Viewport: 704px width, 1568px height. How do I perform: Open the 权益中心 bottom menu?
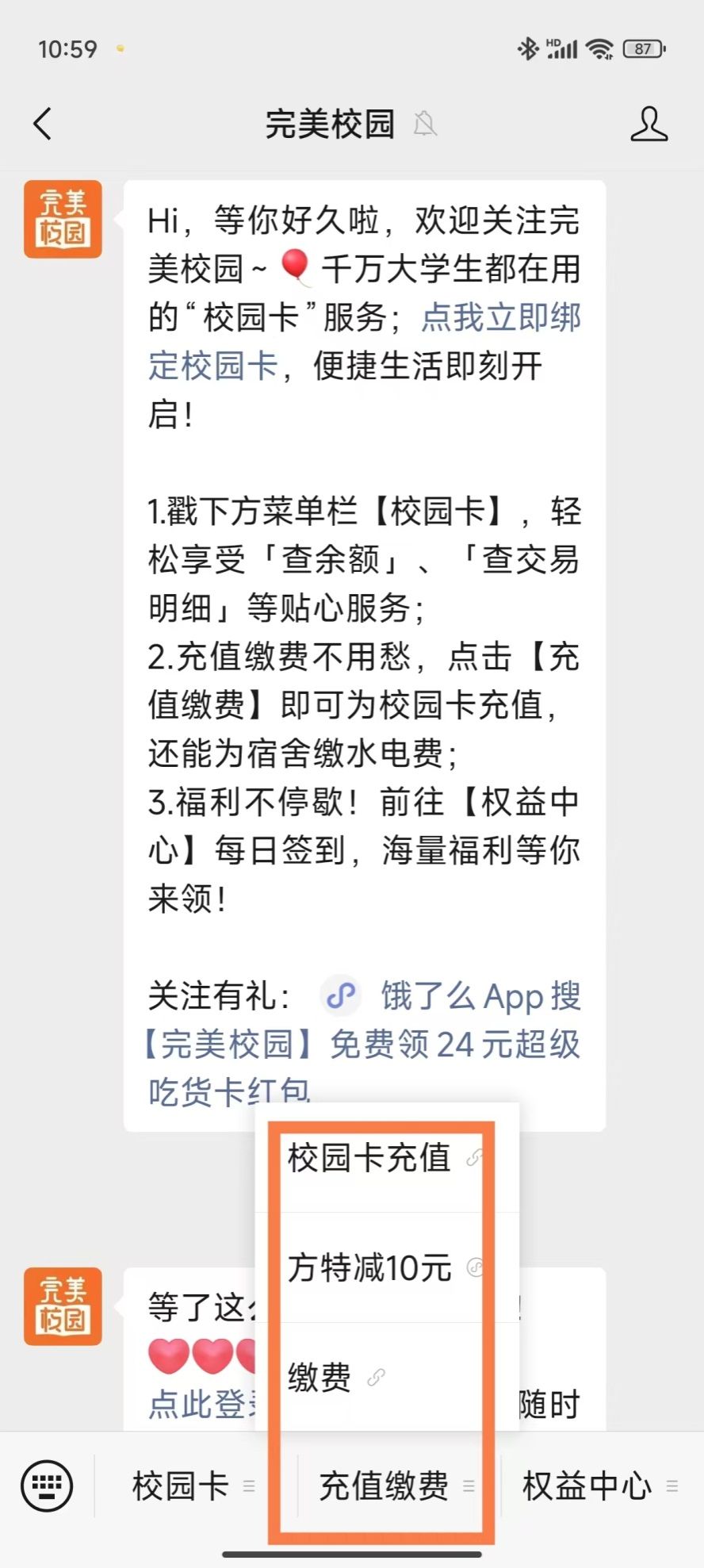click(x=587, y=1486)
